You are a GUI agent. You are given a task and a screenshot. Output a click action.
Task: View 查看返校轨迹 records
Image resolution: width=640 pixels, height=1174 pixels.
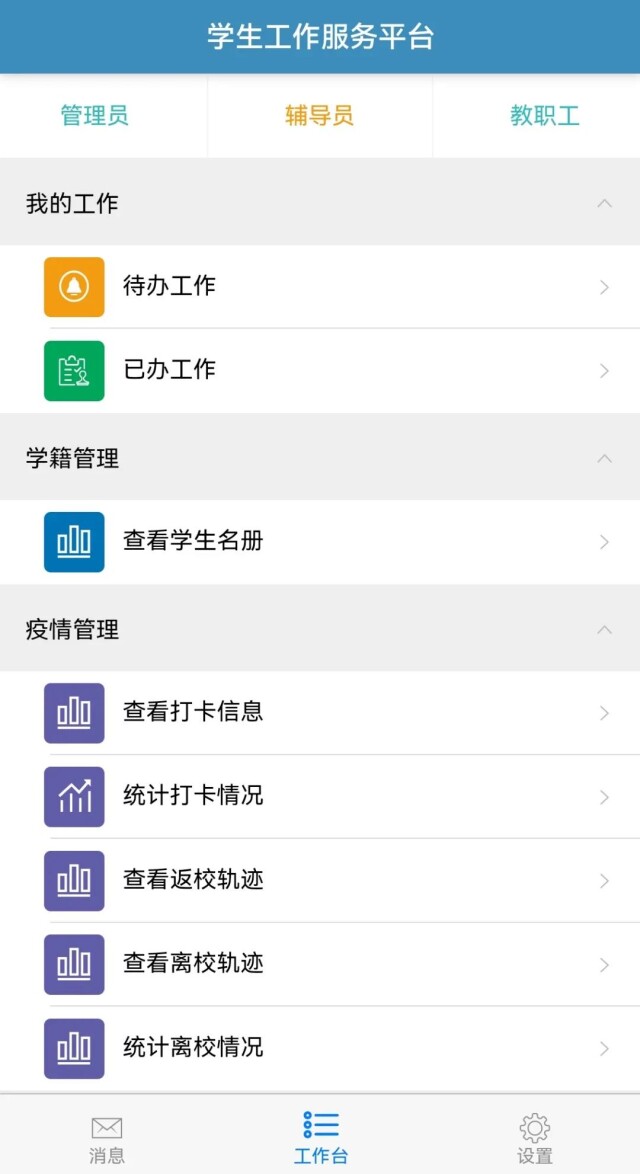click(320, 880)
